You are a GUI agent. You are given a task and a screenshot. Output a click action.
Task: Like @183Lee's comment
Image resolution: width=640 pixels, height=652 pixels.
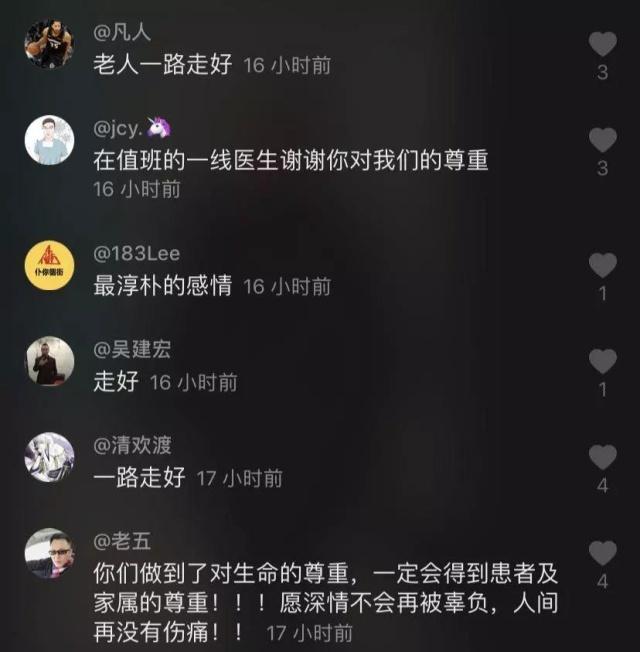602,265
